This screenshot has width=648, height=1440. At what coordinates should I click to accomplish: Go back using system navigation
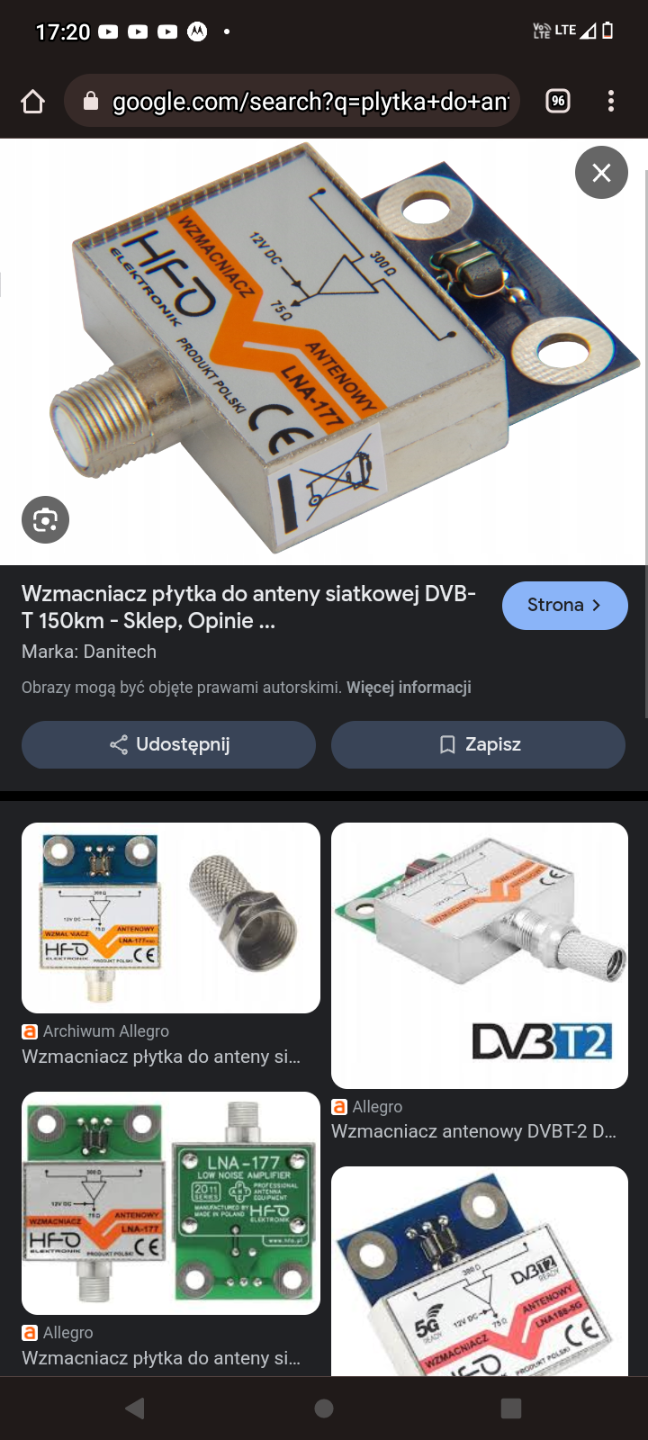click(x=135, y=1408)
